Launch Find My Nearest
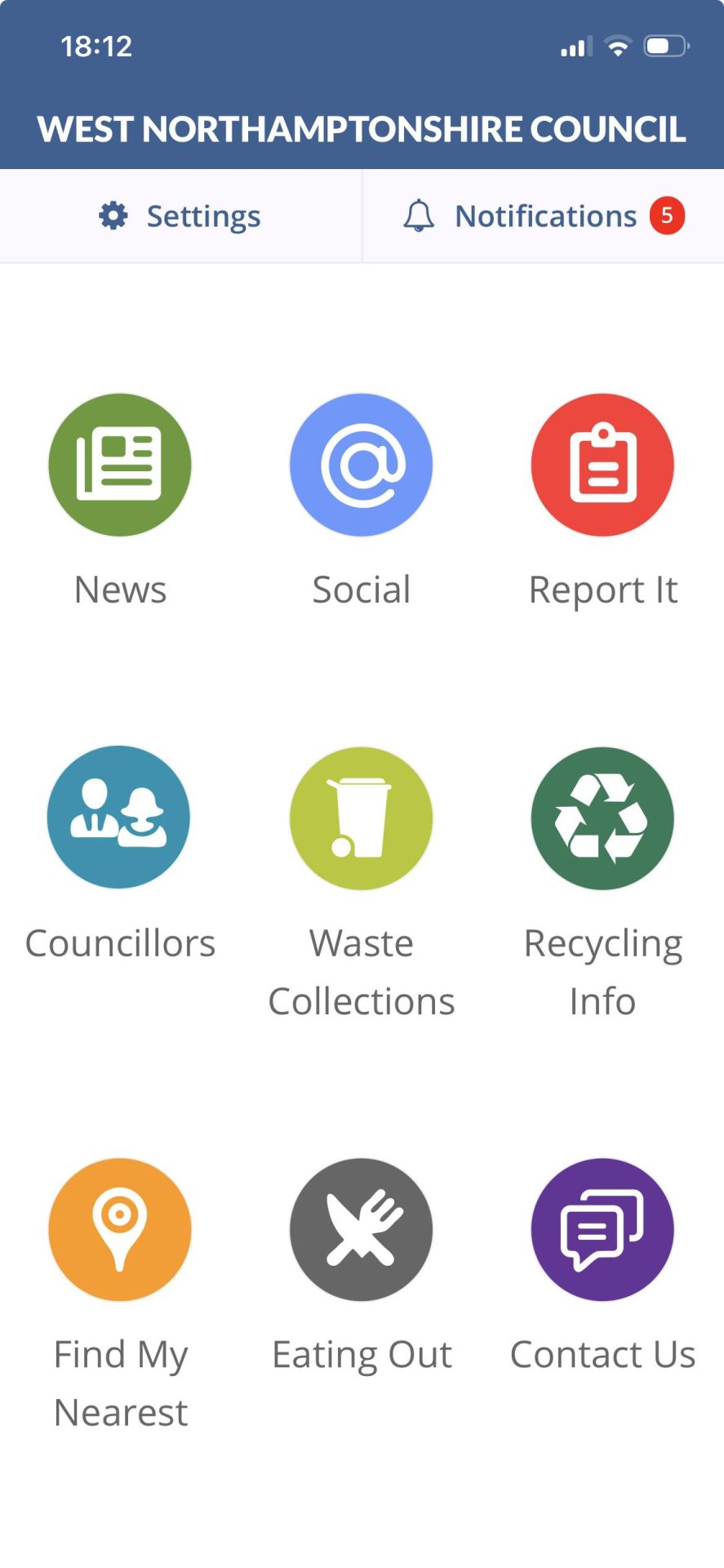This screenshot has height=1568, width=724. tap(120, 1229)
